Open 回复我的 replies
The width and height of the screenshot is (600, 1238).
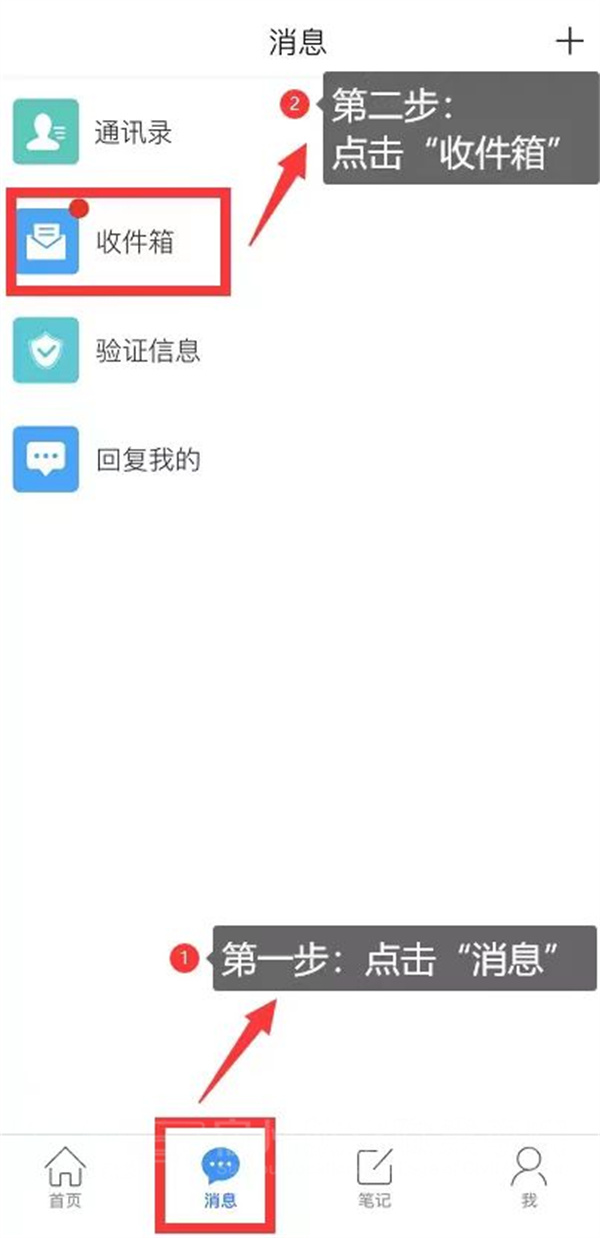pyautogui.click(x=148, y=460)
